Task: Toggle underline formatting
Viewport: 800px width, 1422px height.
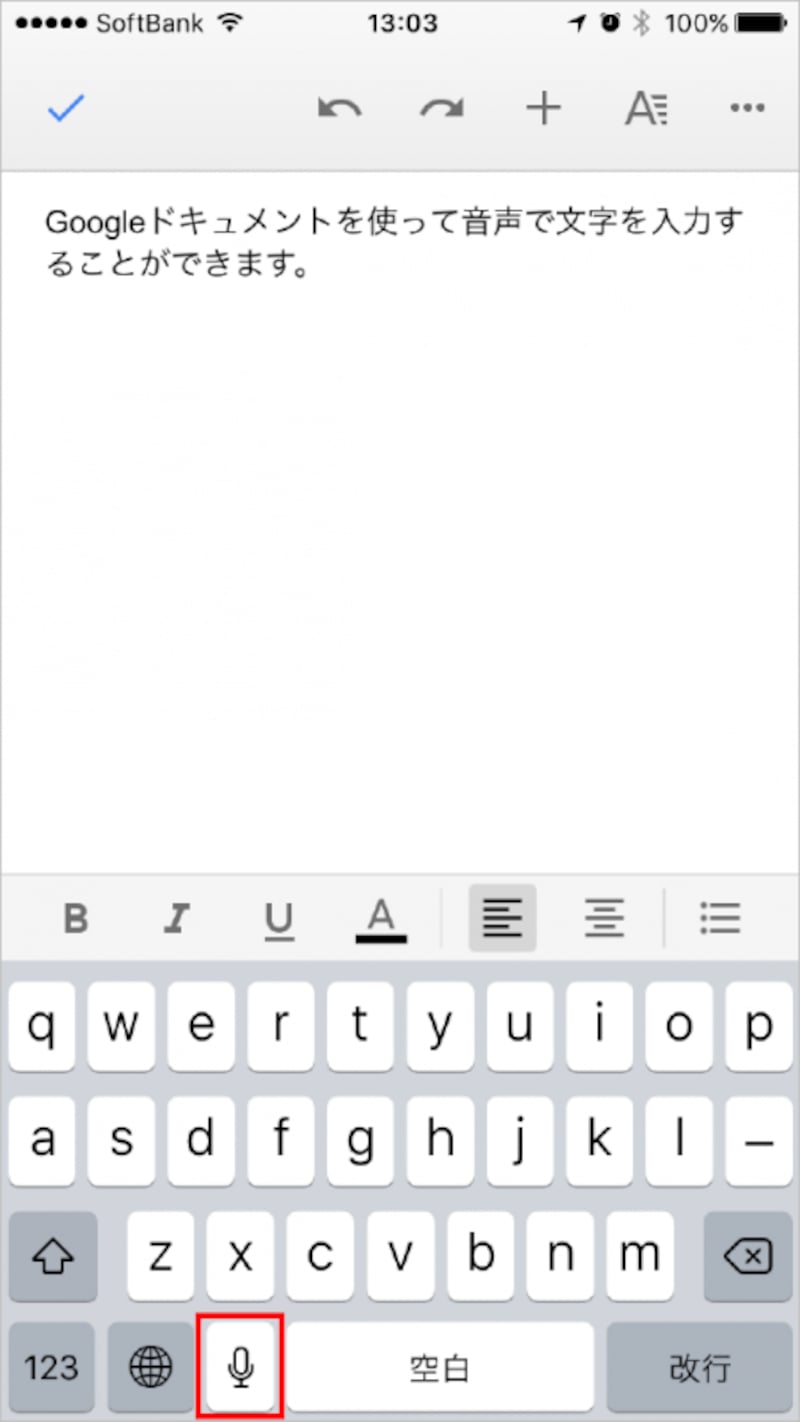Action: [x=278, y=918]
